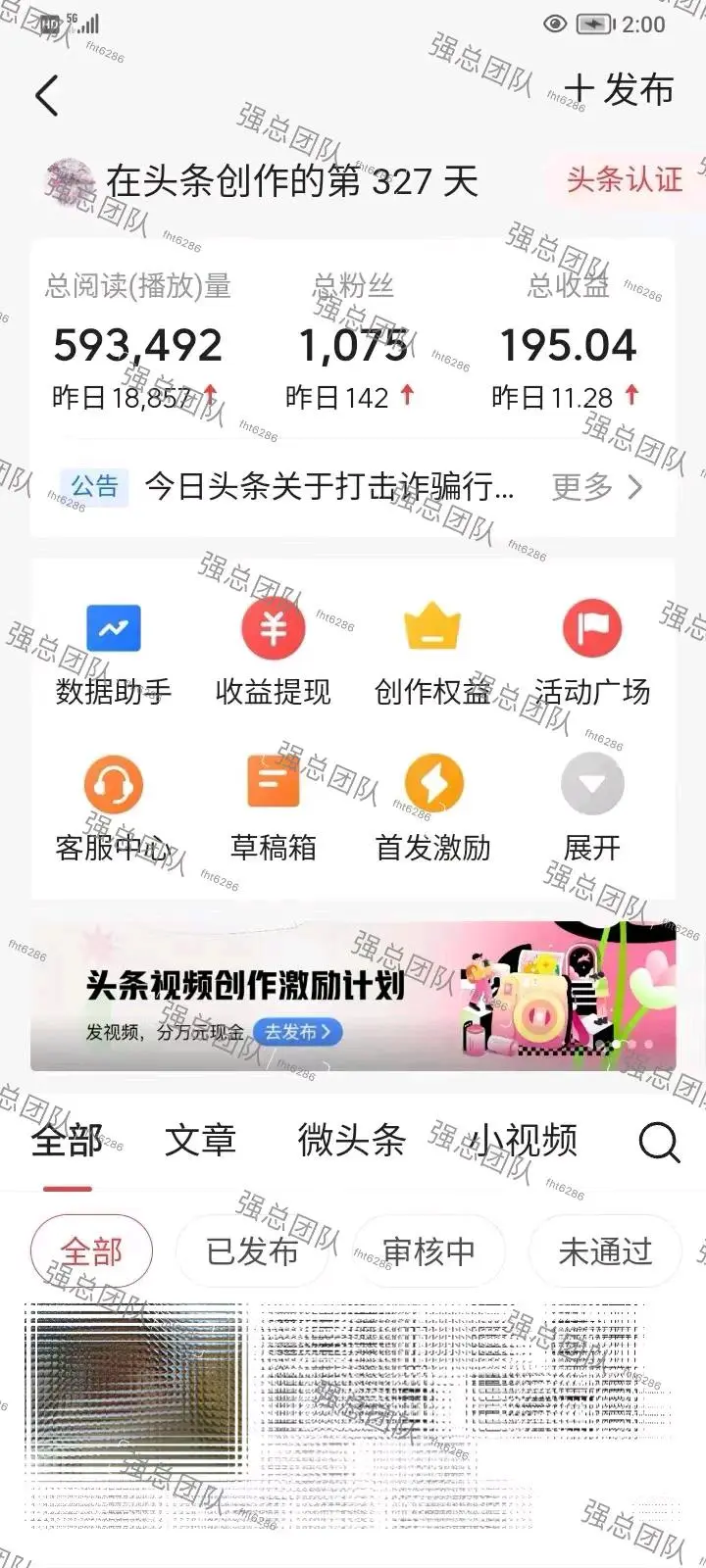Filter by 已发布 chip
This screenshot has width=706, height=1568.
pos(252,1251)
